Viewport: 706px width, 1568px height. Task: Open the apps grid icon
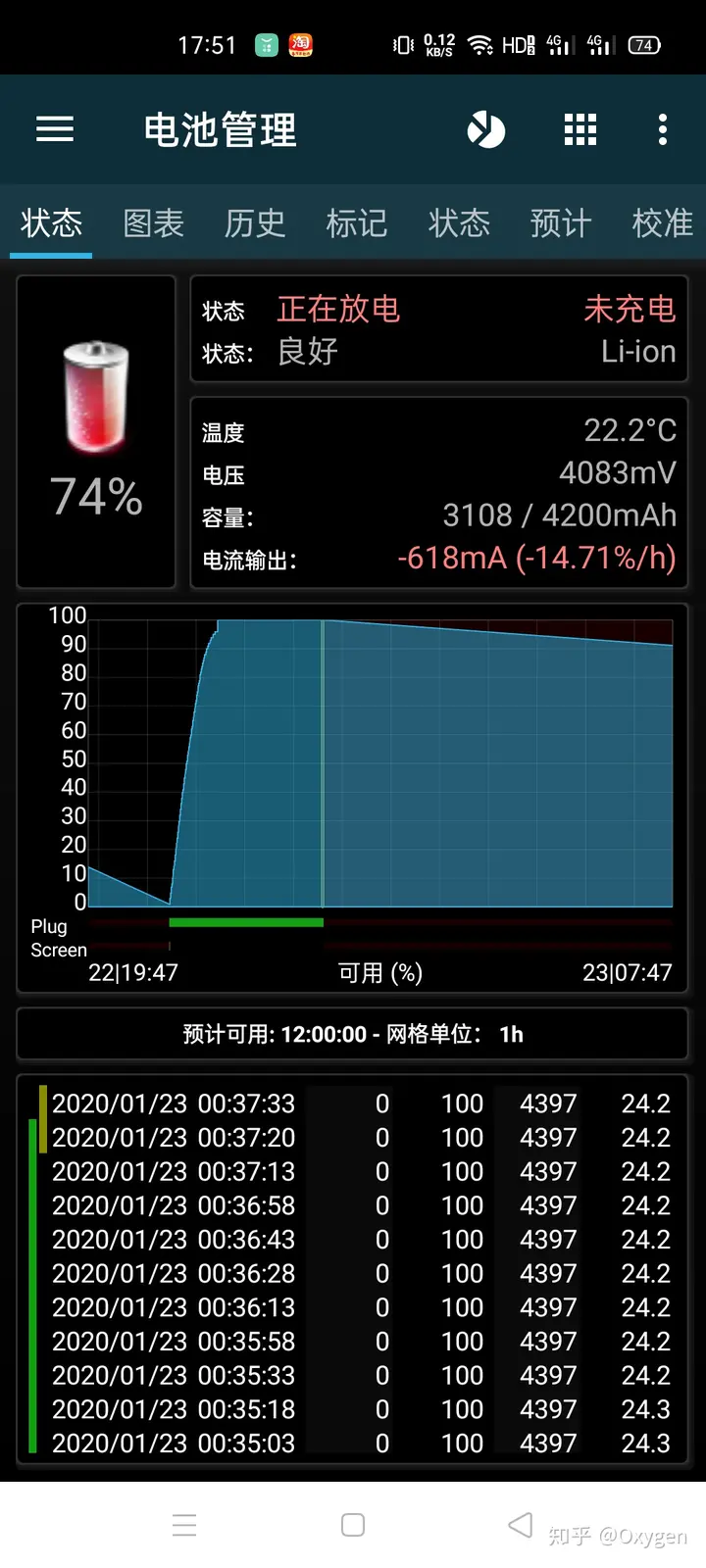coord(580,129)
